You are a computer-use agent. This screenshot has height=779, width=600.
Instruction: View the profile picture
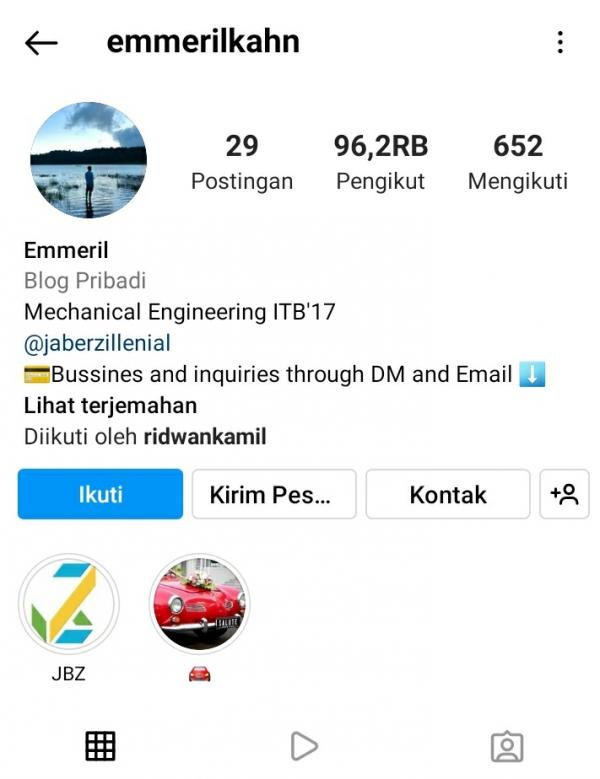coord(88,161)
